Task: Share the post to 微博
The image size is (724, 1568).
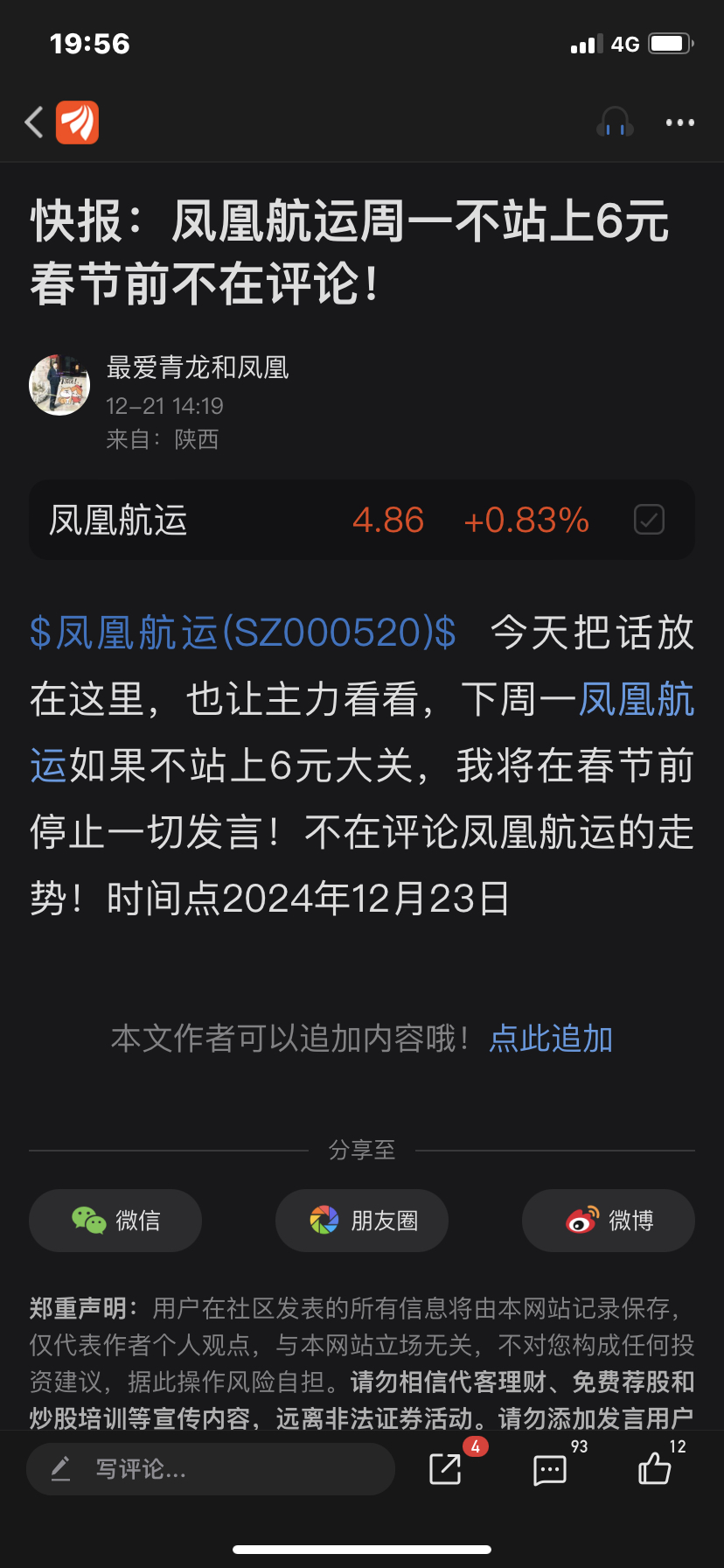Action: coord(609,1220)
